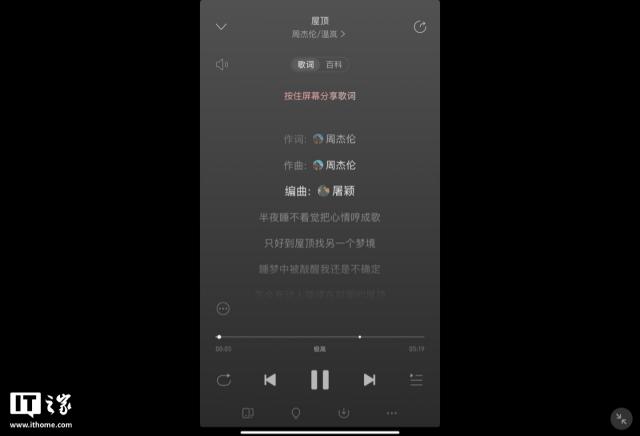The width and height of the screenshot is (640, 436).
Task: Tap the light bulb icon
Action: click(x=295, y=413)
